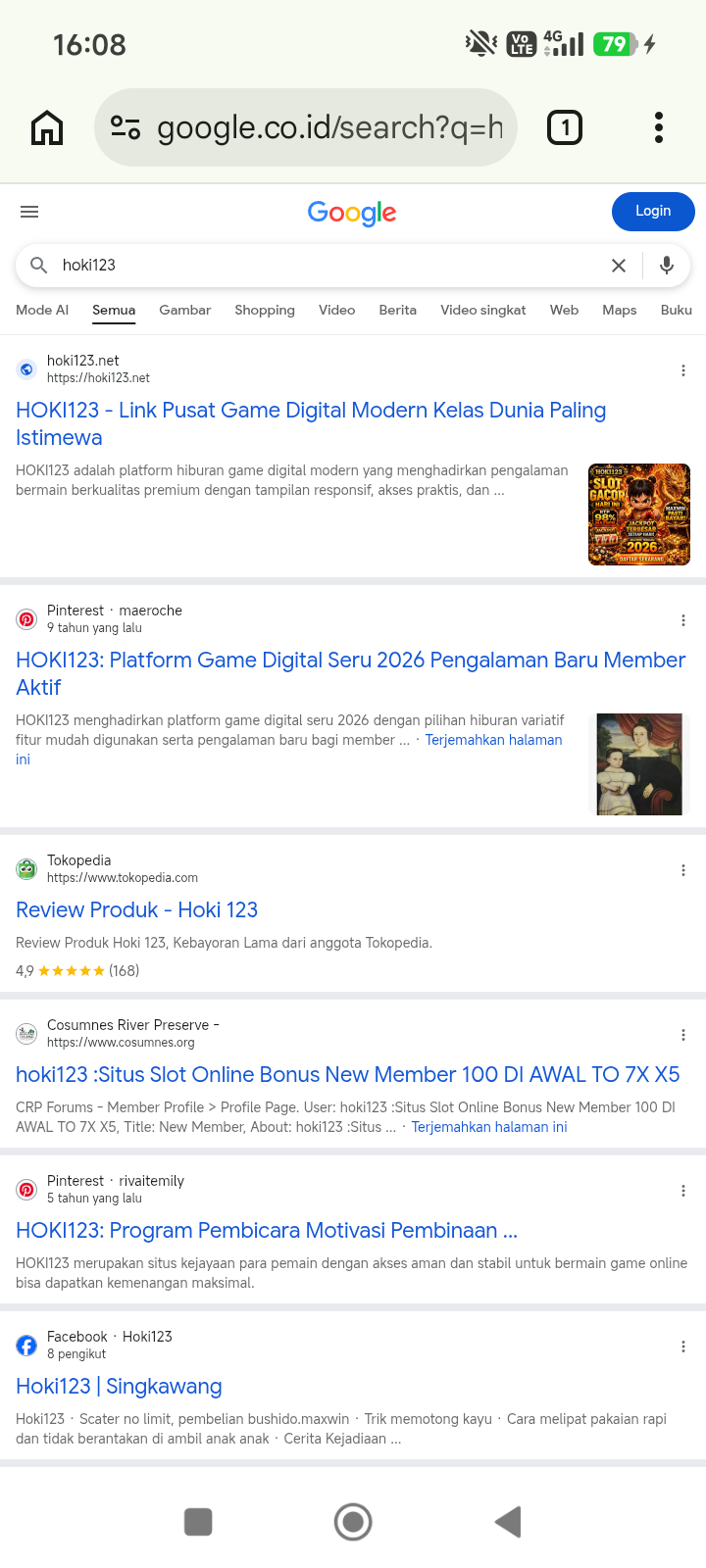Switch to the Berita tab
This screenshot has height=1568, width=706.
[398, 310]
